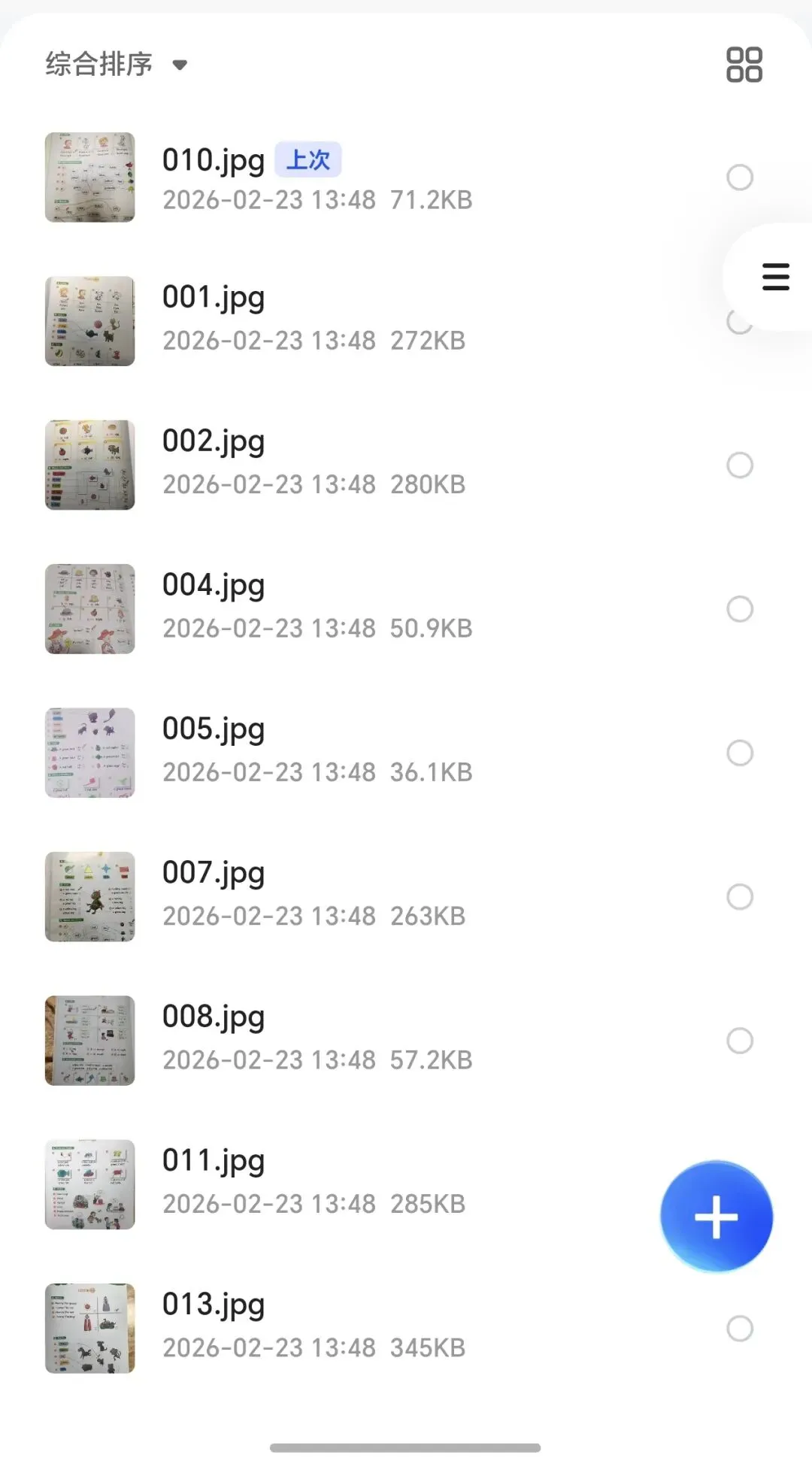Viewport: 812px width, 1473px height.
Task: Tap the blue plus add button
Action: coord(716,1217)
